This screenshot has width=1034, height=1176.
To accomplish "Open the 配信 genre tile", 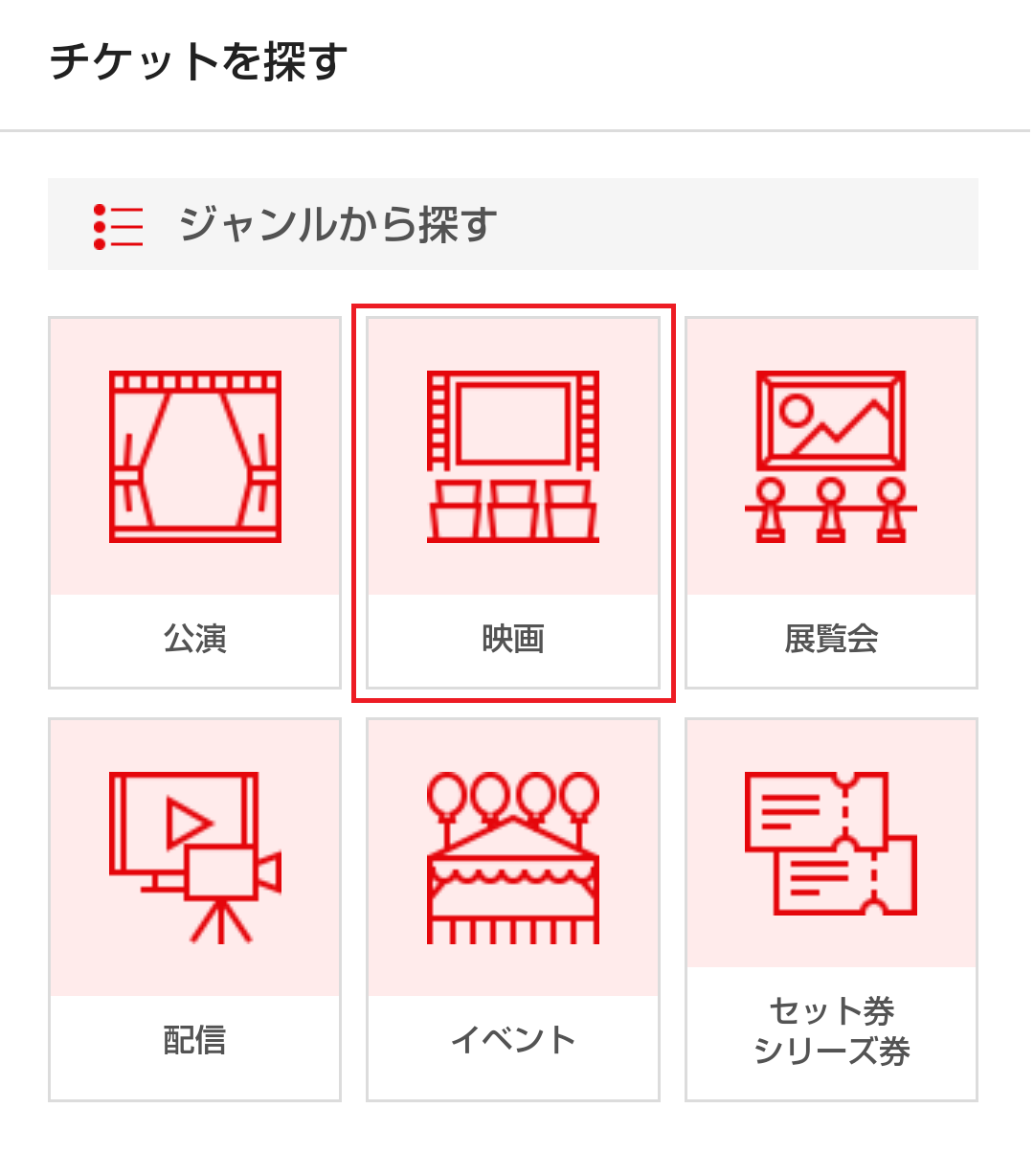I will click(194, 909).
